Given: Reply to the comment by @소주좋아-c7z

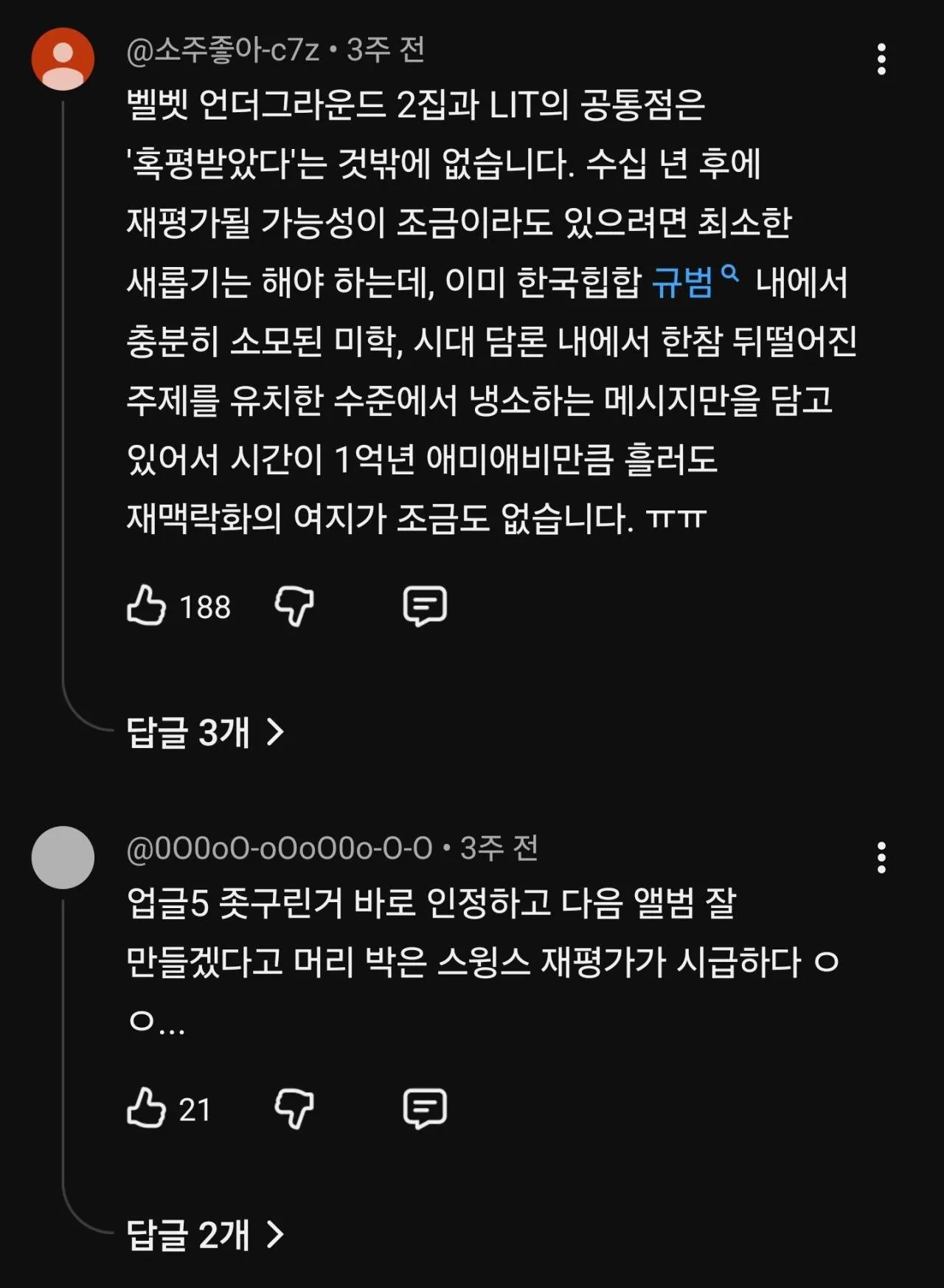Looking at the screenshot, I should (x=425, y=606).
